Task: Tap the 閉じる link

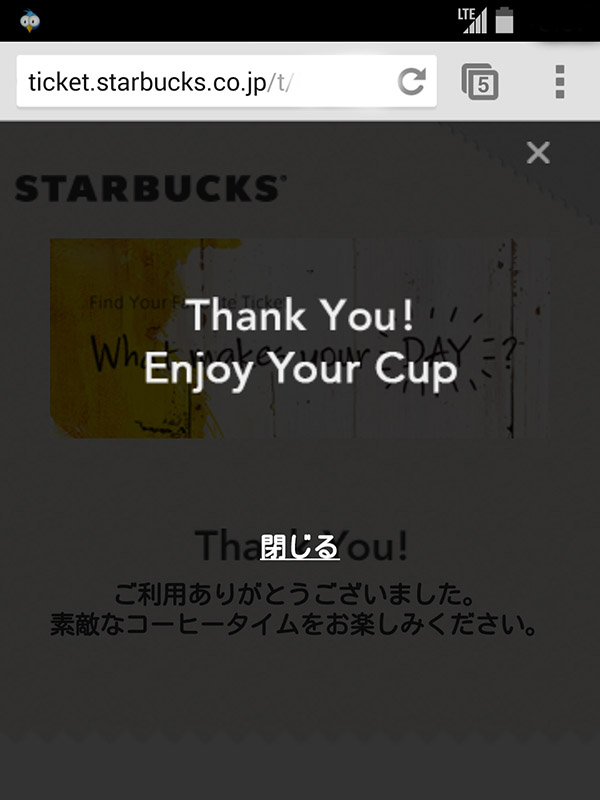Action: 300,547
